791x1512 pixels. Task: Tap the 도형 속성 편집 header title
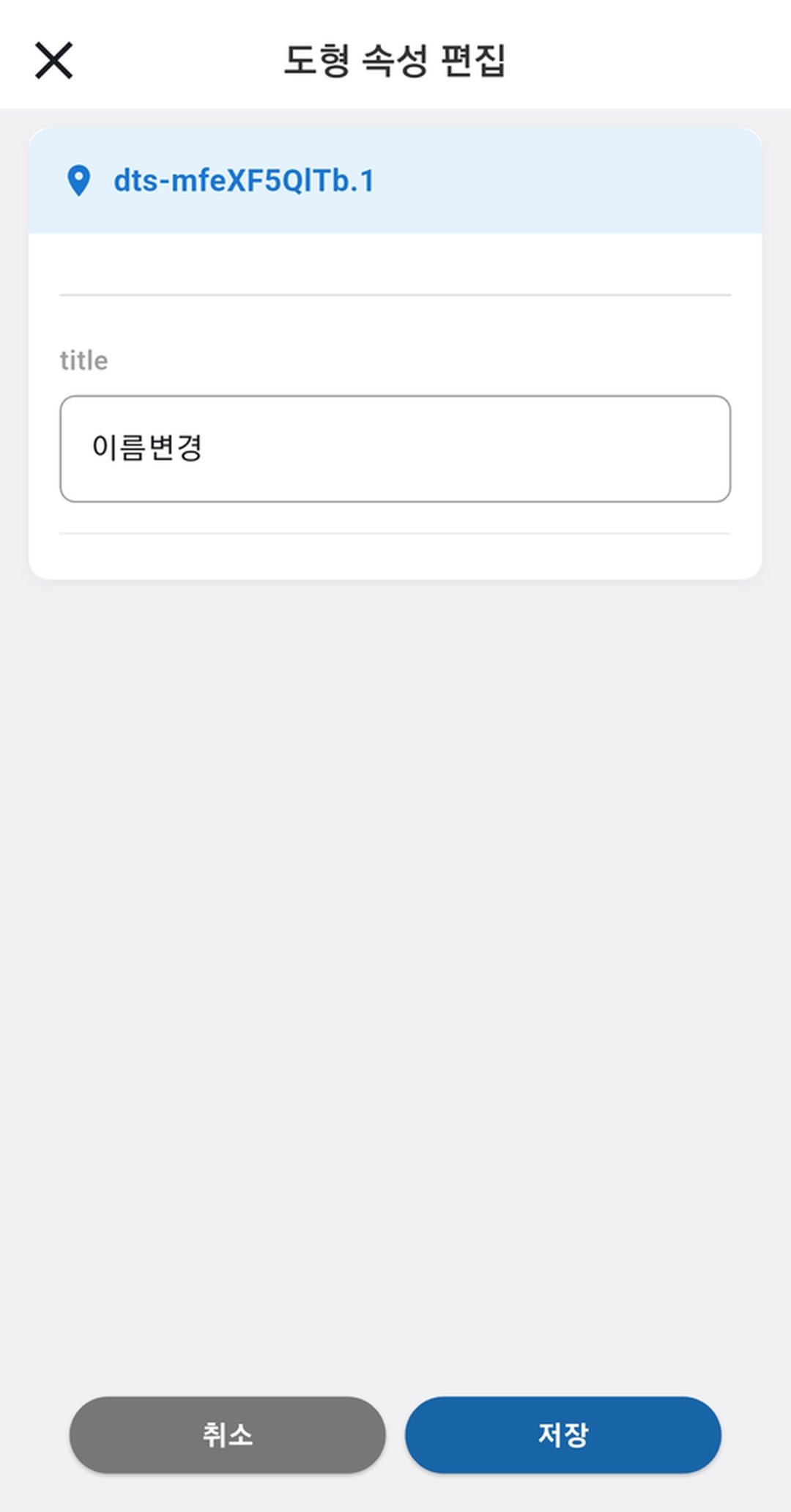click(395, 59)
